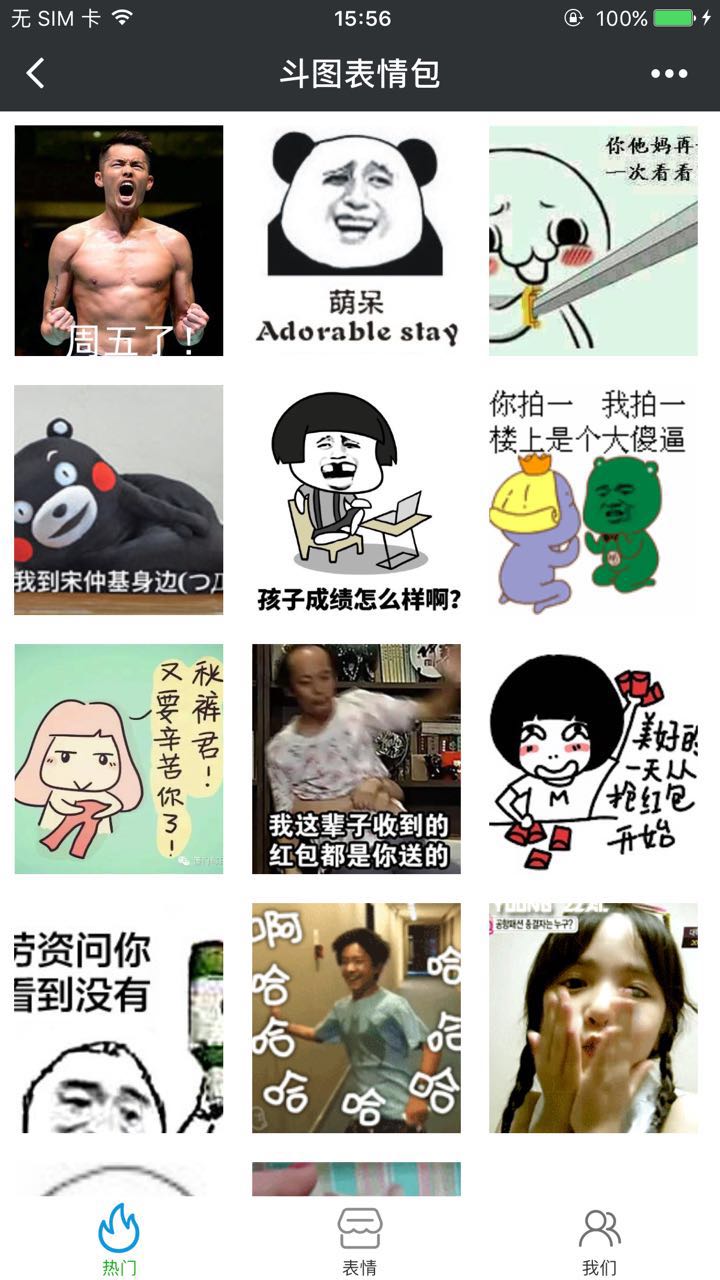Open the 你拍一我拍一 meme
This screenshot has height=1280, width=720.
(x=593, y=500)
